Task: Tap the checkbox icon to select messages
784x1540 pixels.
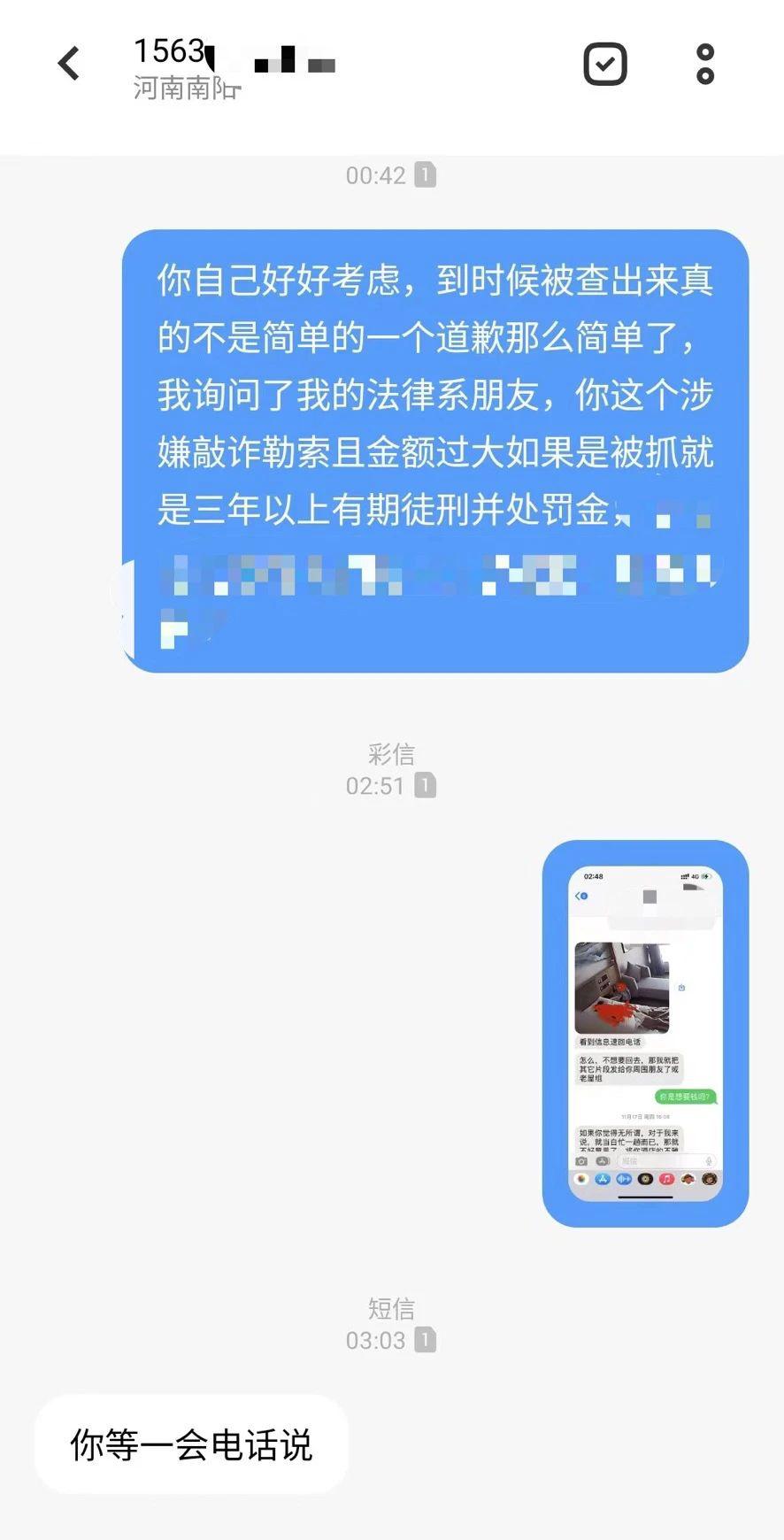Action: (605, 64)
